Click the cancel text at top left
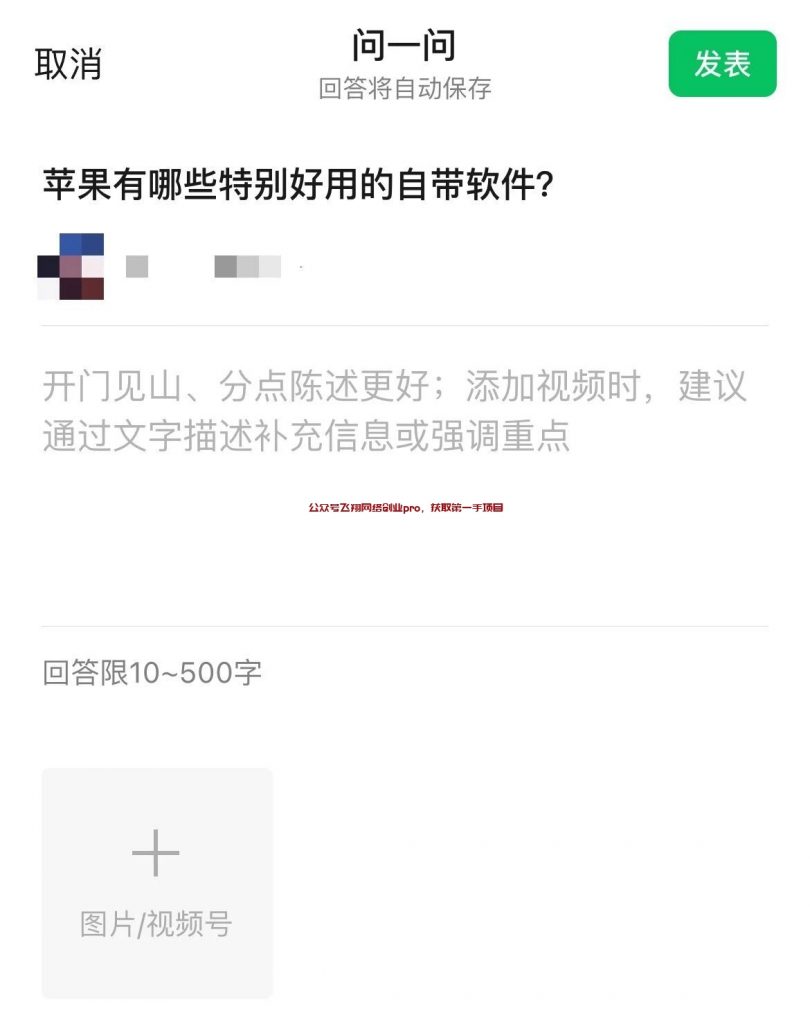810x1024 pixels. coord(67,60)
